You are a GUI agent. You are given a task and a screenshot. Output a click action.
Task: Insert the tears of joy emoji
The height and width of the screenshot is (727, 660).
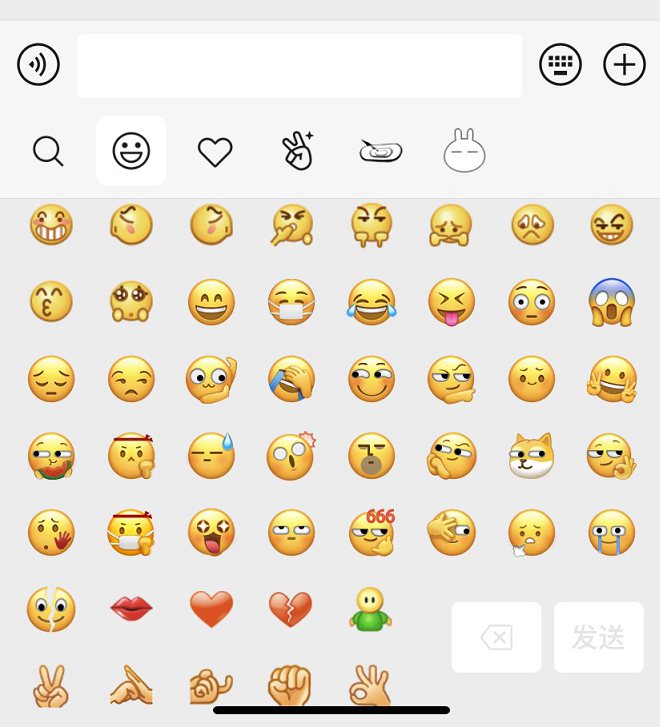[x=372, y=302]
